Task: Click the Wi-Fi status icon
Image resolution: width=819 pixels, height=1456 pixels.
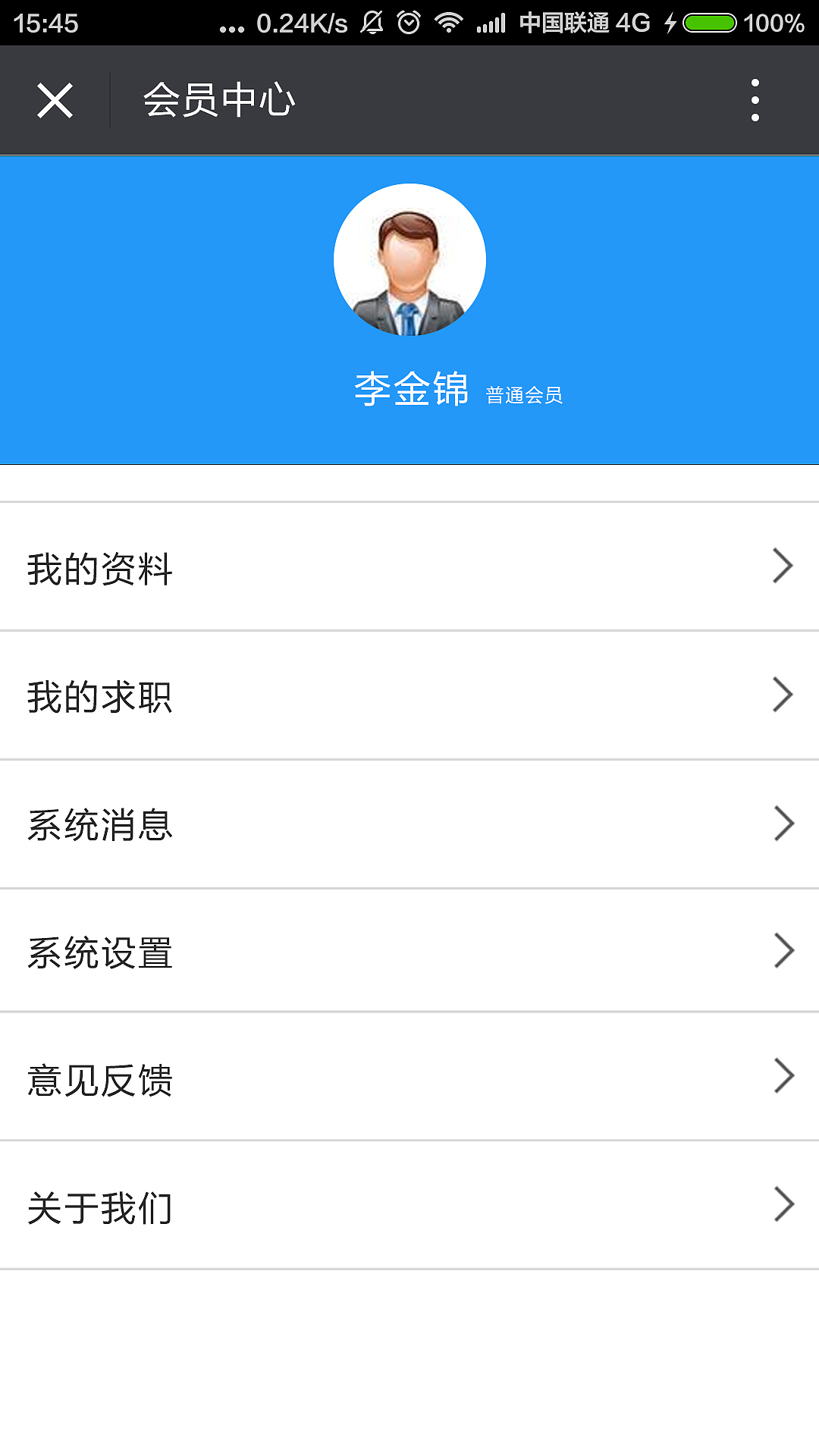Action: coord(447,22)
